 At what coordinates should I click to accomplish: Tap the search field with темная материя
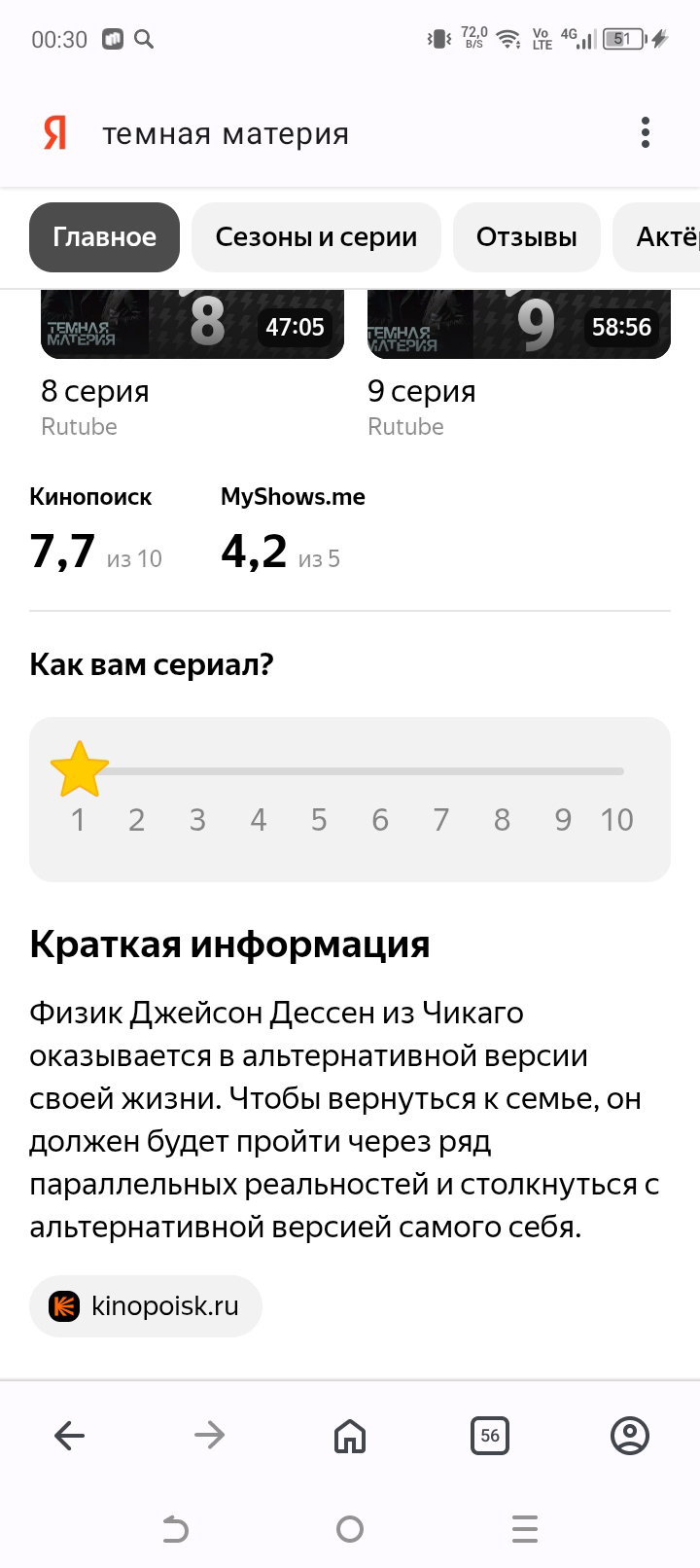click(350, 134)
